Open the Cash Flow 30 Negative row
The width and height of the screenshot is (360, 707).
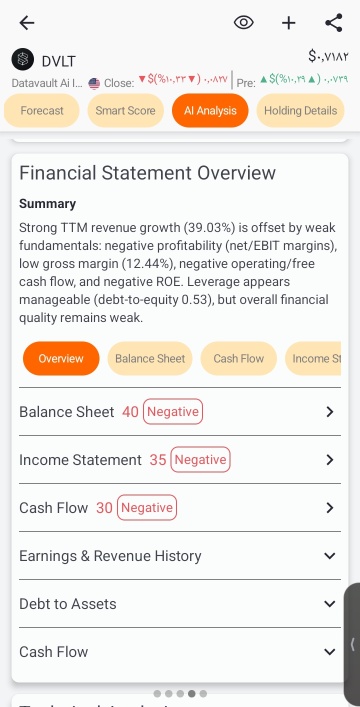coord(180,508)
